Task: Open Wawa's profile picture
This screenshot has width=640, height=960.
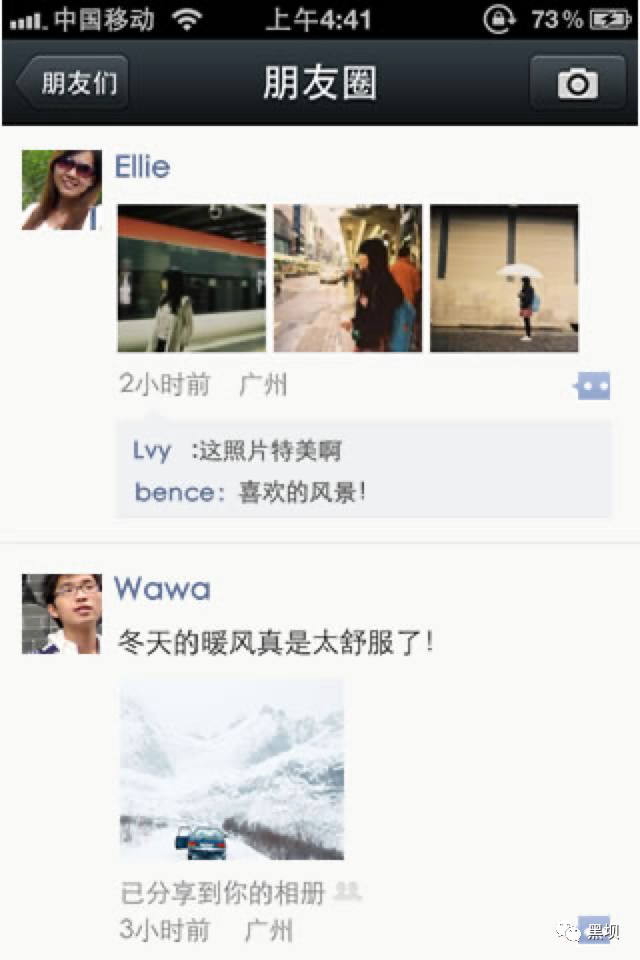Action: point(62,614)
